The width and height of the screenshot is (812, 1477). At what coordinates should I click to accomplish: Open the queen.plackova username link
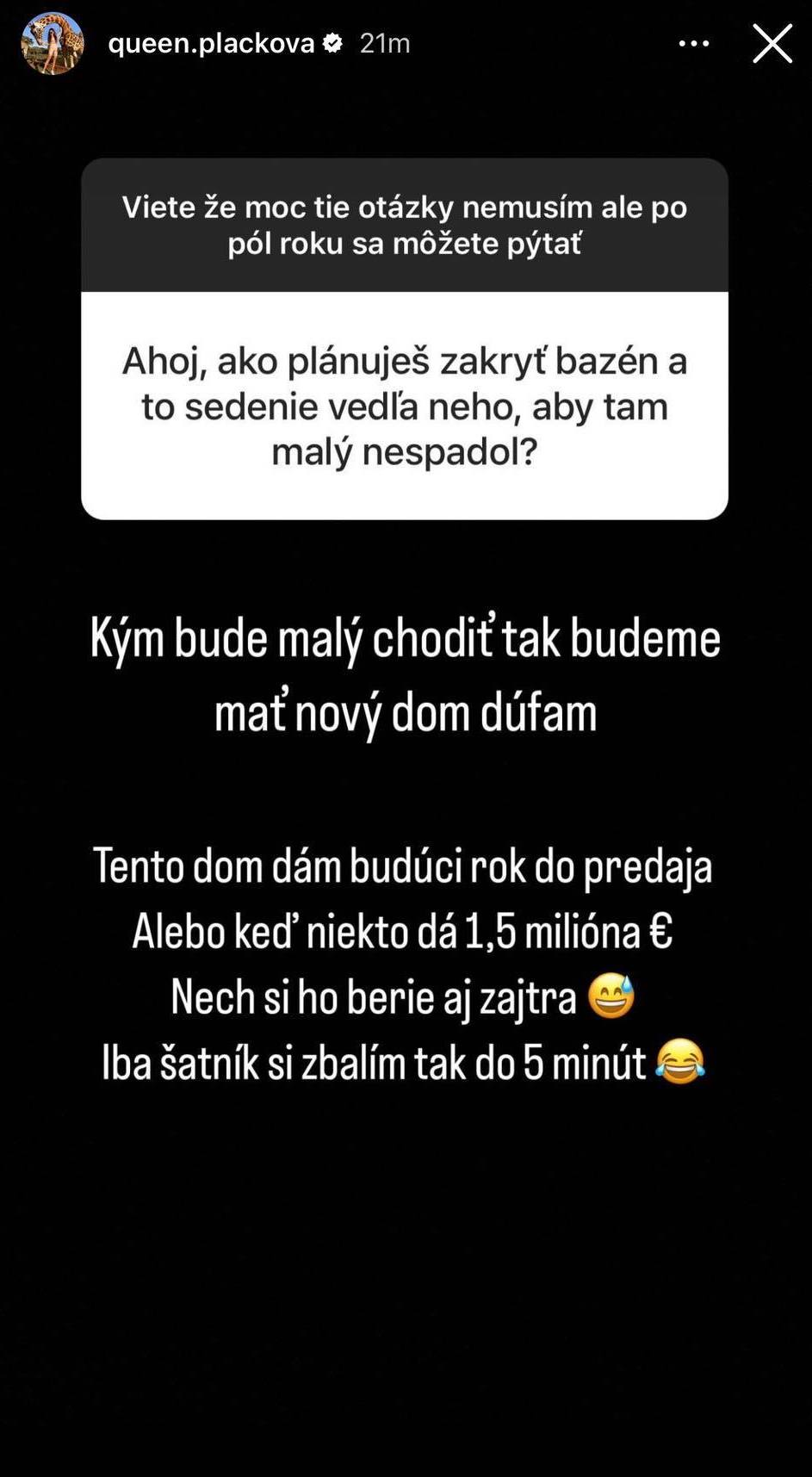tap(211, 43)
